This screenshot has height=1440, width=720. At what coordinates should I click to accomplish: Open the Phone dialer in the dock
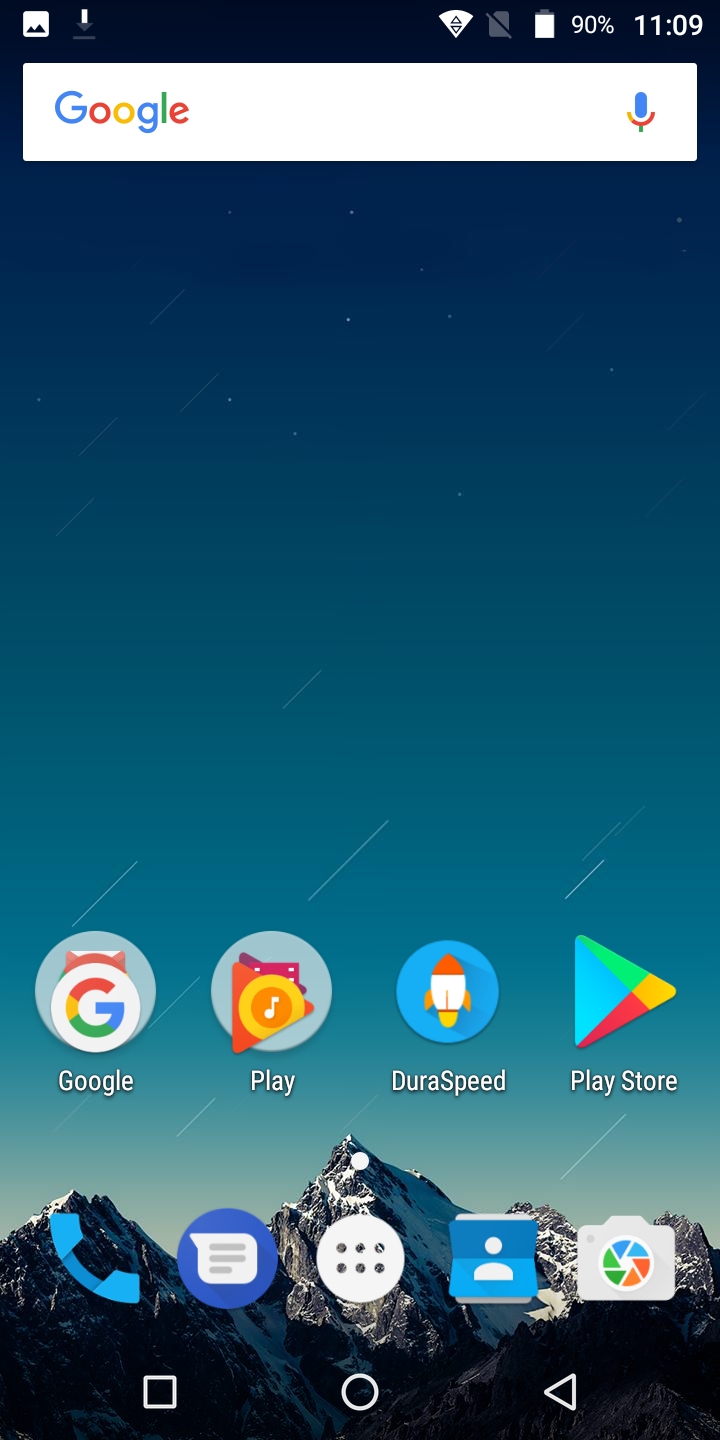click(96, 1258)
